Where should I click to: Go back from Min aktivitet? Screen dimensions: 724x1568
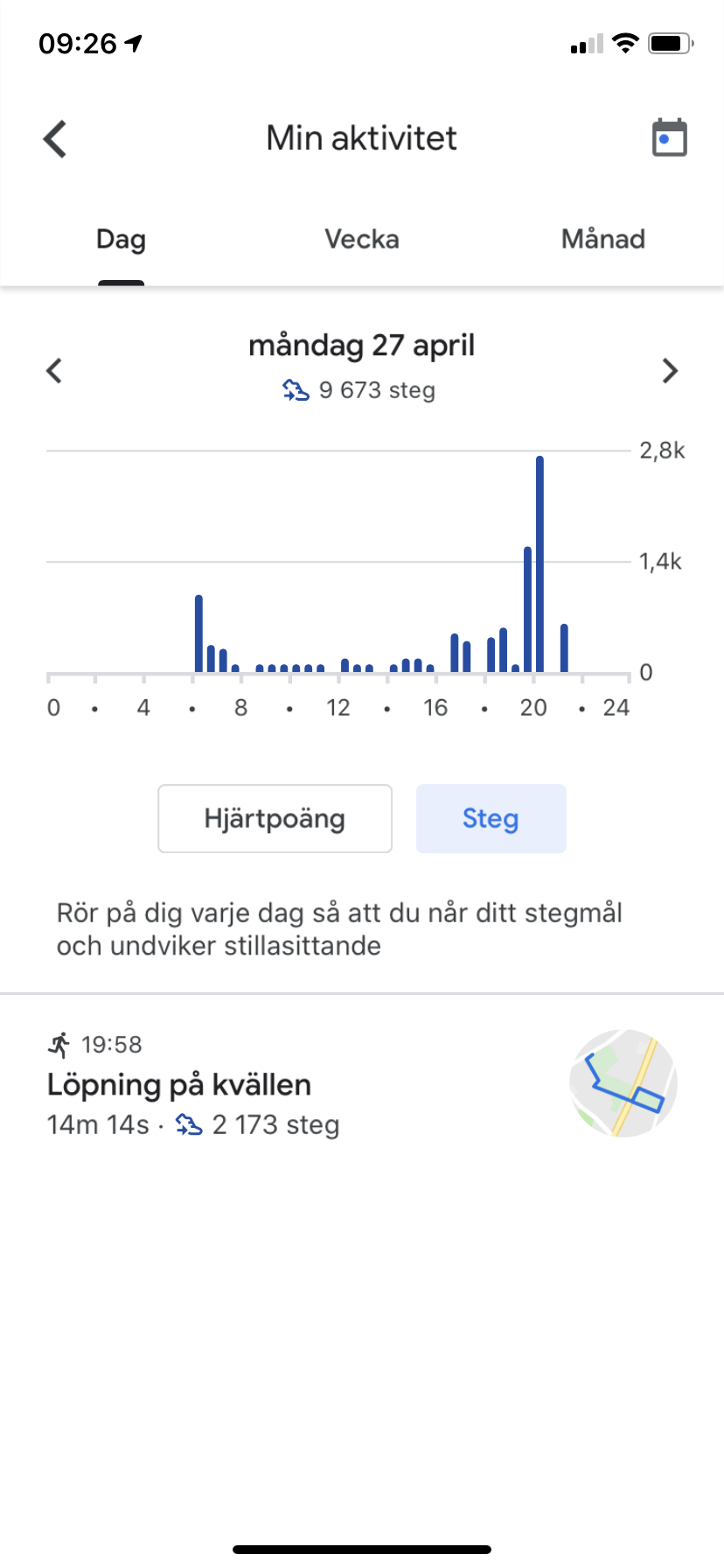click(x=55, y=139)
